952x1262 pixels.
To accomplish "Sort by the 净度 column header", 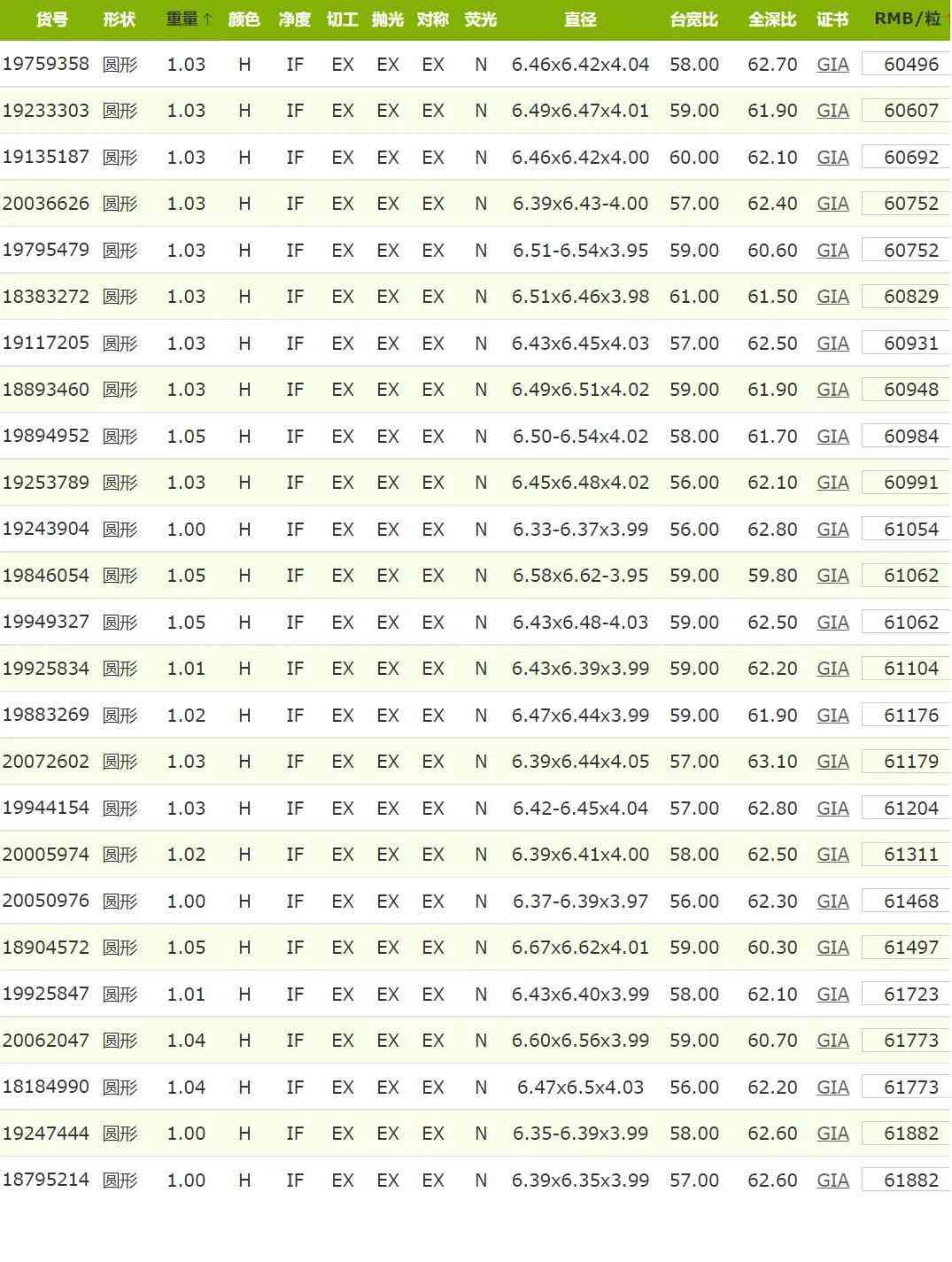I will [294, 19].
